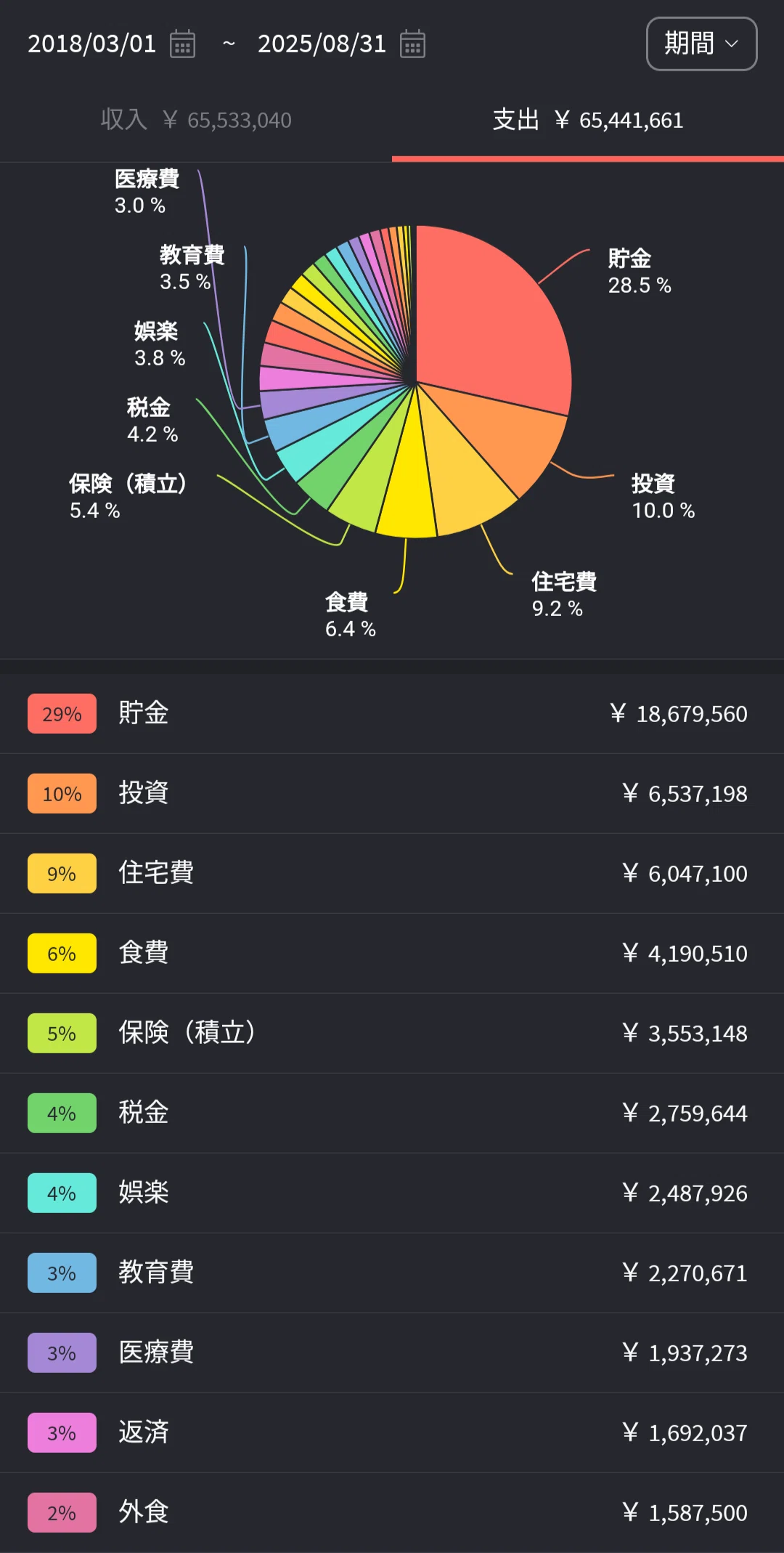Open the 医療費 row
This screenshot has height=1553, width=784.
click(392, 1353)
